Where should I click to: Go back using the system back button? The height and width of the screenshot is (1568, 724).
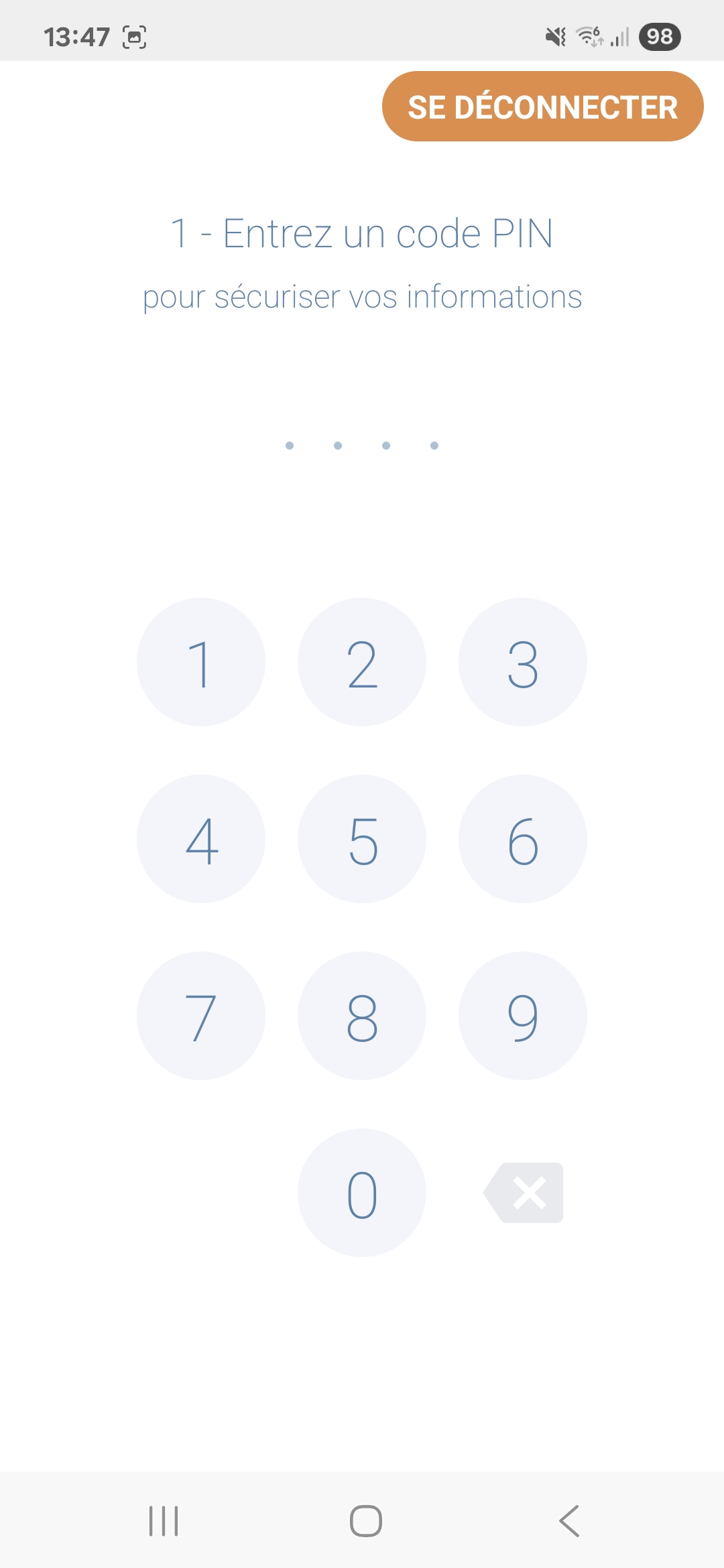[569, 1520]
